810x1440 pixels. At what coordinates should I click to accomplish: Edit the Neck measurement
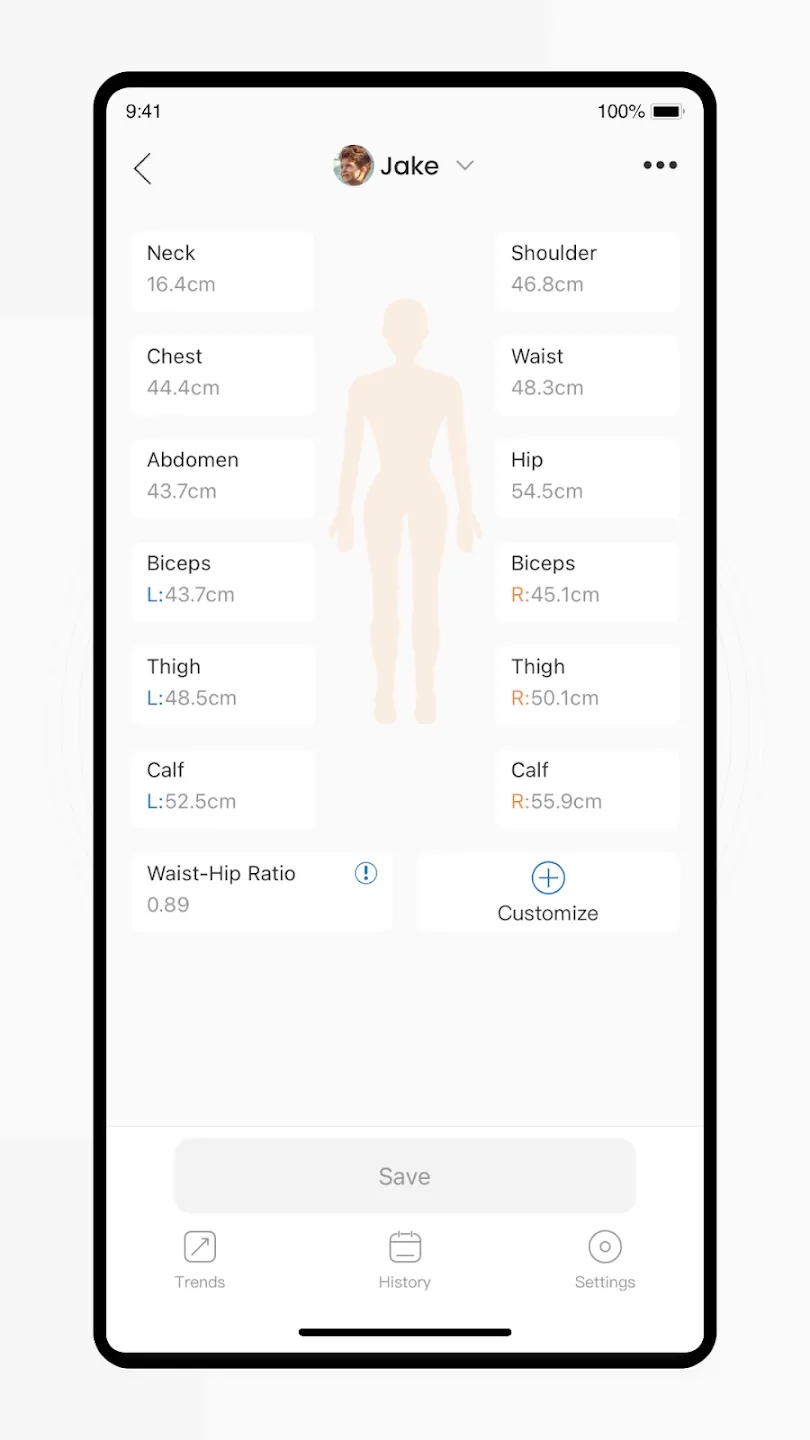click(222, 270)
